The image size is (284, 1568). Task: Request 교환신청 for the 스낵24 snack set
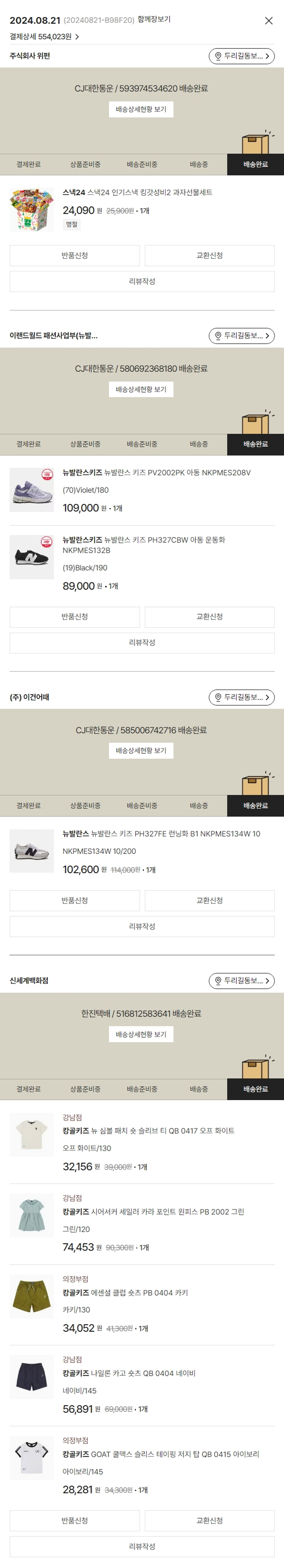(209, 256)
